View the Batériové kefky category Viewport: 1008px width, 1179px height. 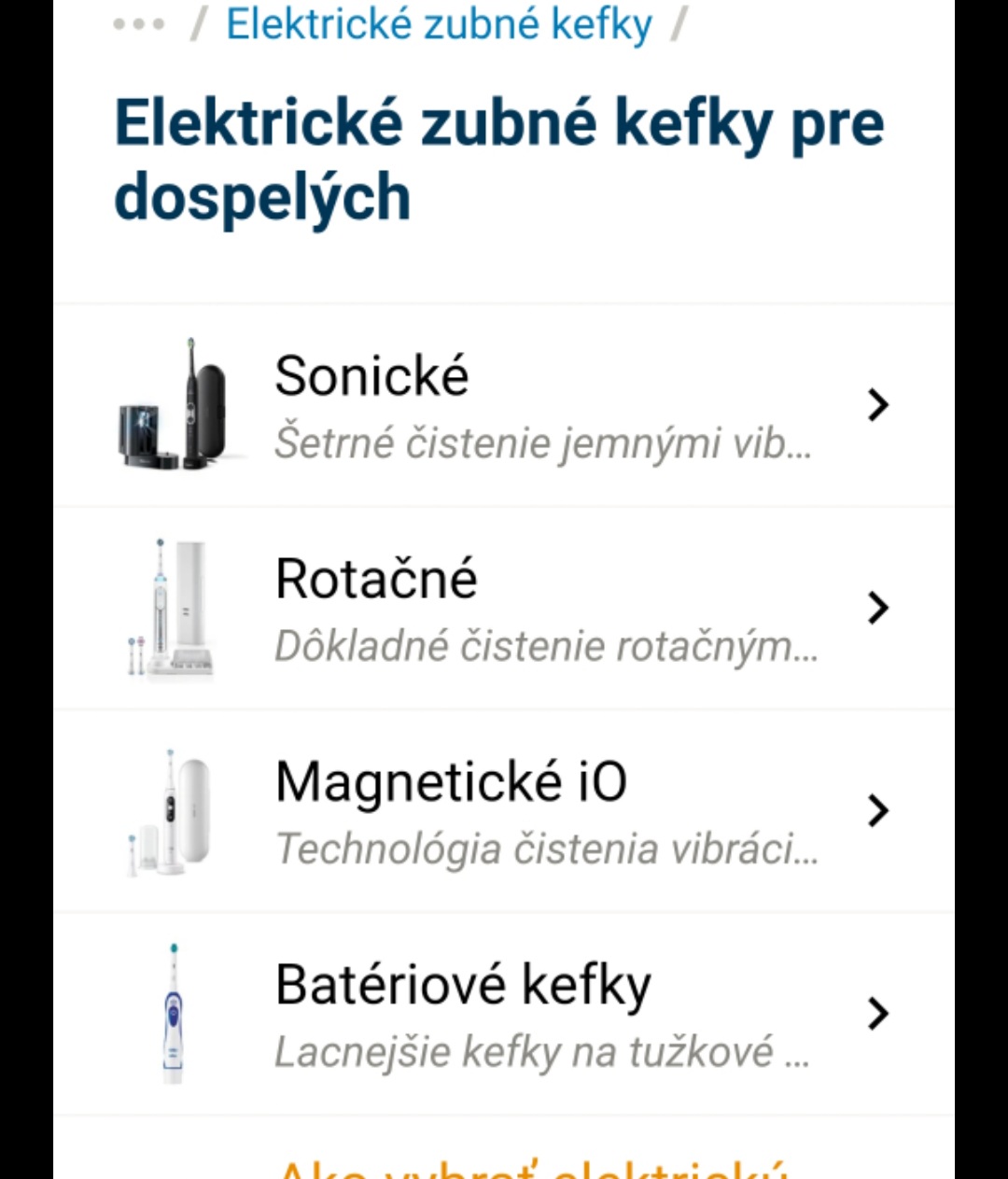[x=504, y=1014]
